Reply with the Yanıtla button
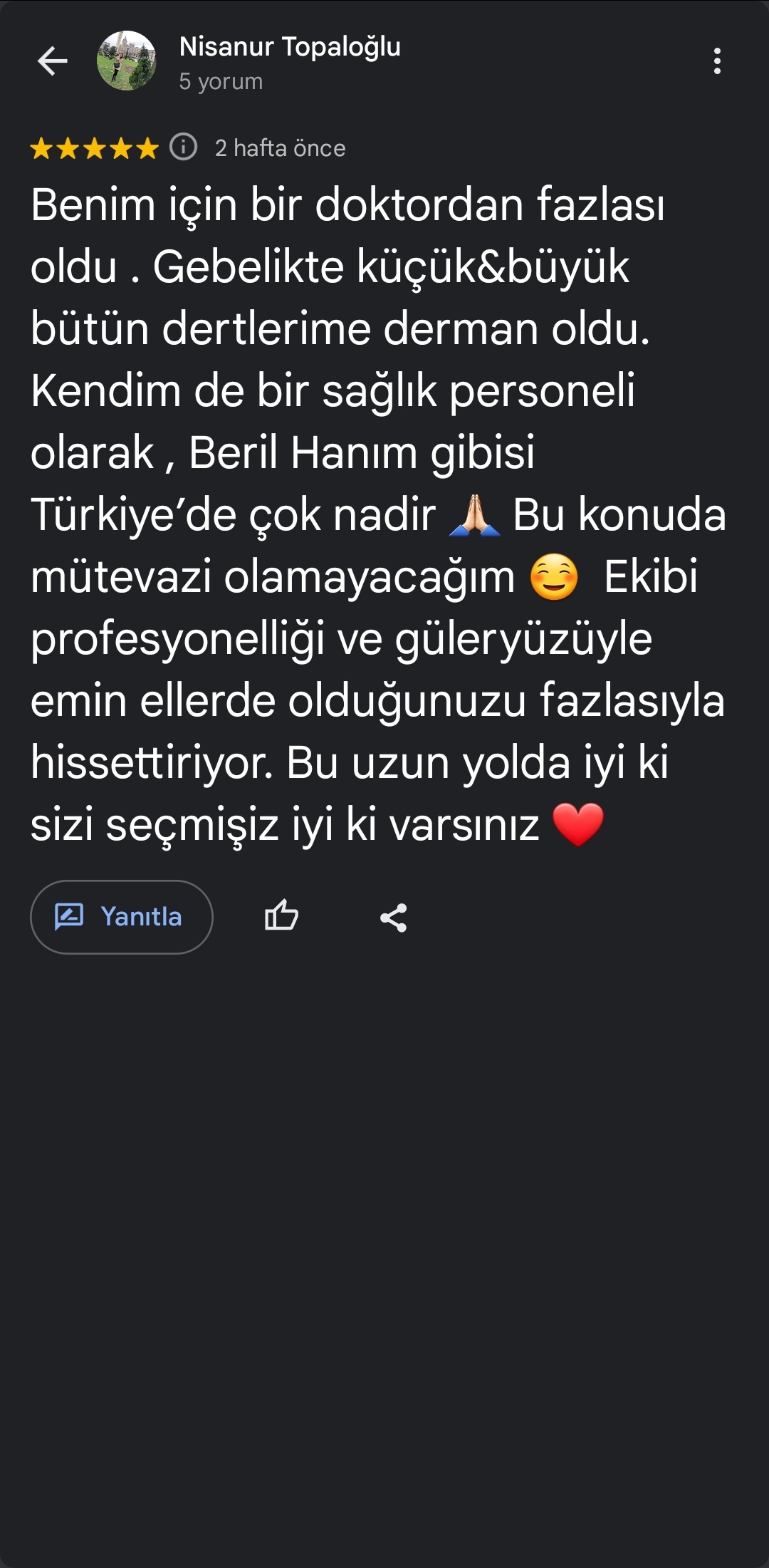The height and width of the screenshot is (1568, 769). tap(122, 917)
